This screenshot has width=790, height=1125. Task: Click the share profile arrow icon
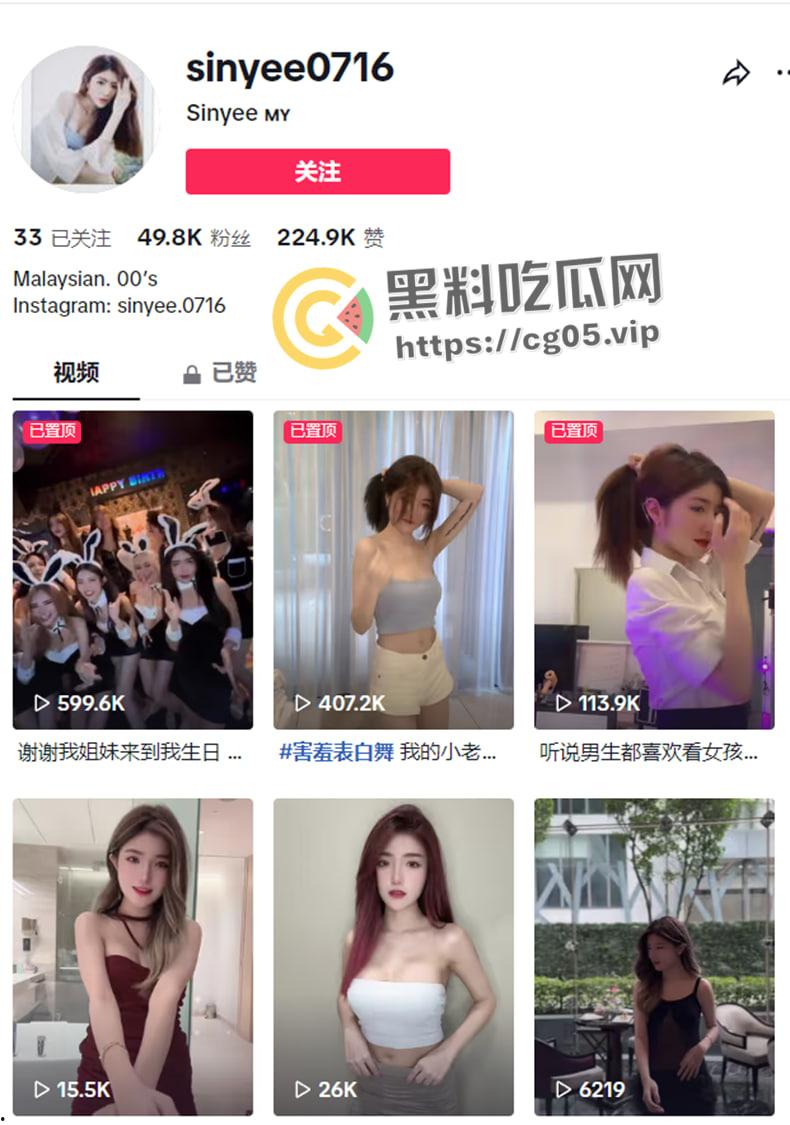pos(737,72)
